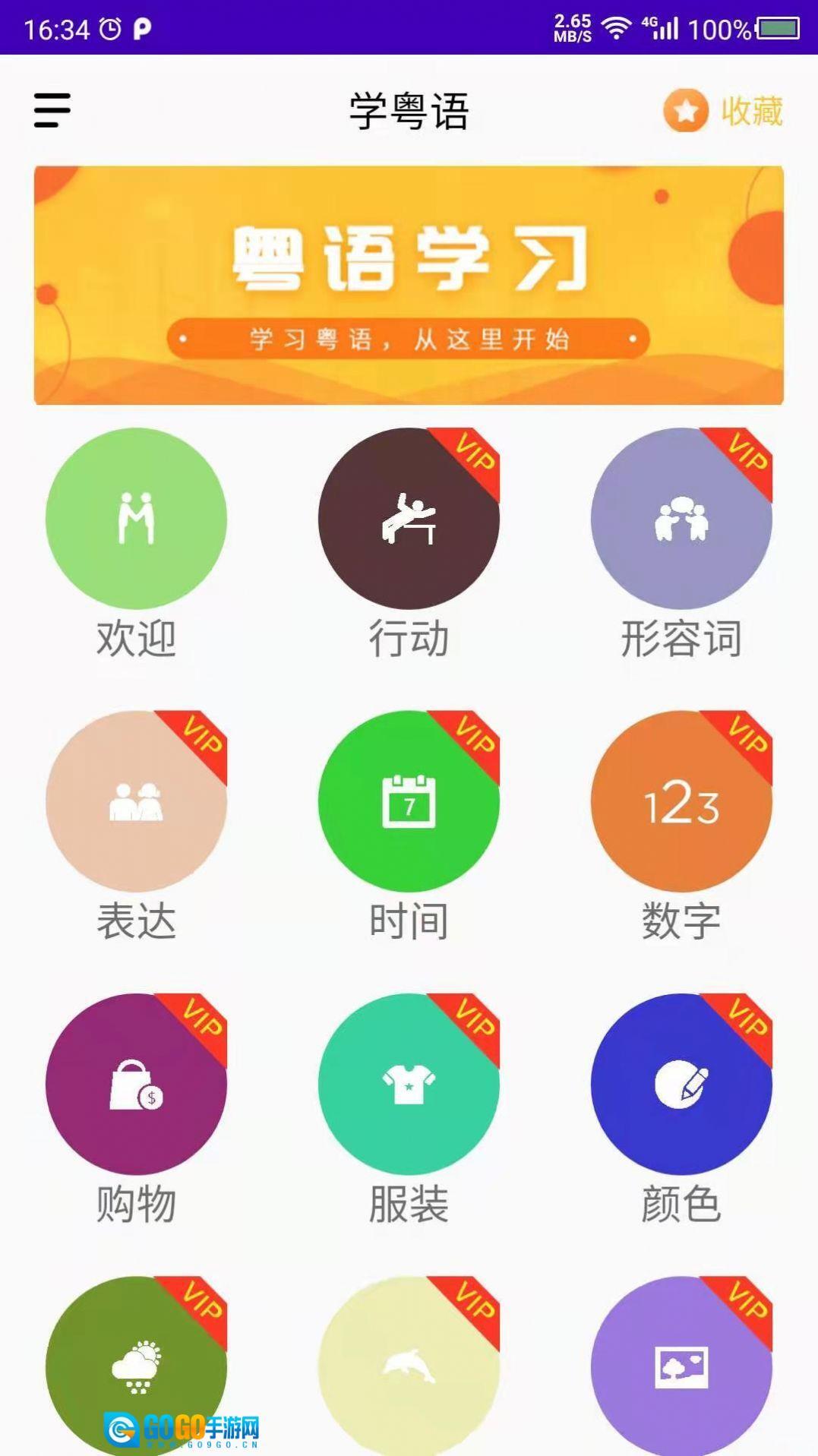The width and height of the screenshot is (818, 1456).
Task: Open the 欢迎 greetings category icon
Action: coord(137,517)
